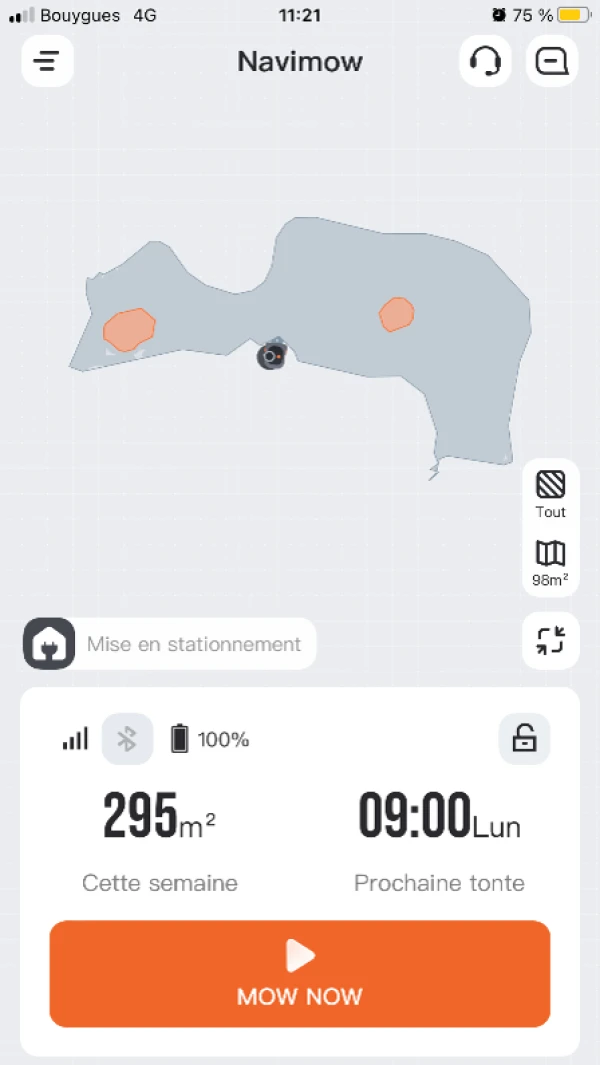
Task: Open the hamburger menu
Action: [x=47, y=61]
